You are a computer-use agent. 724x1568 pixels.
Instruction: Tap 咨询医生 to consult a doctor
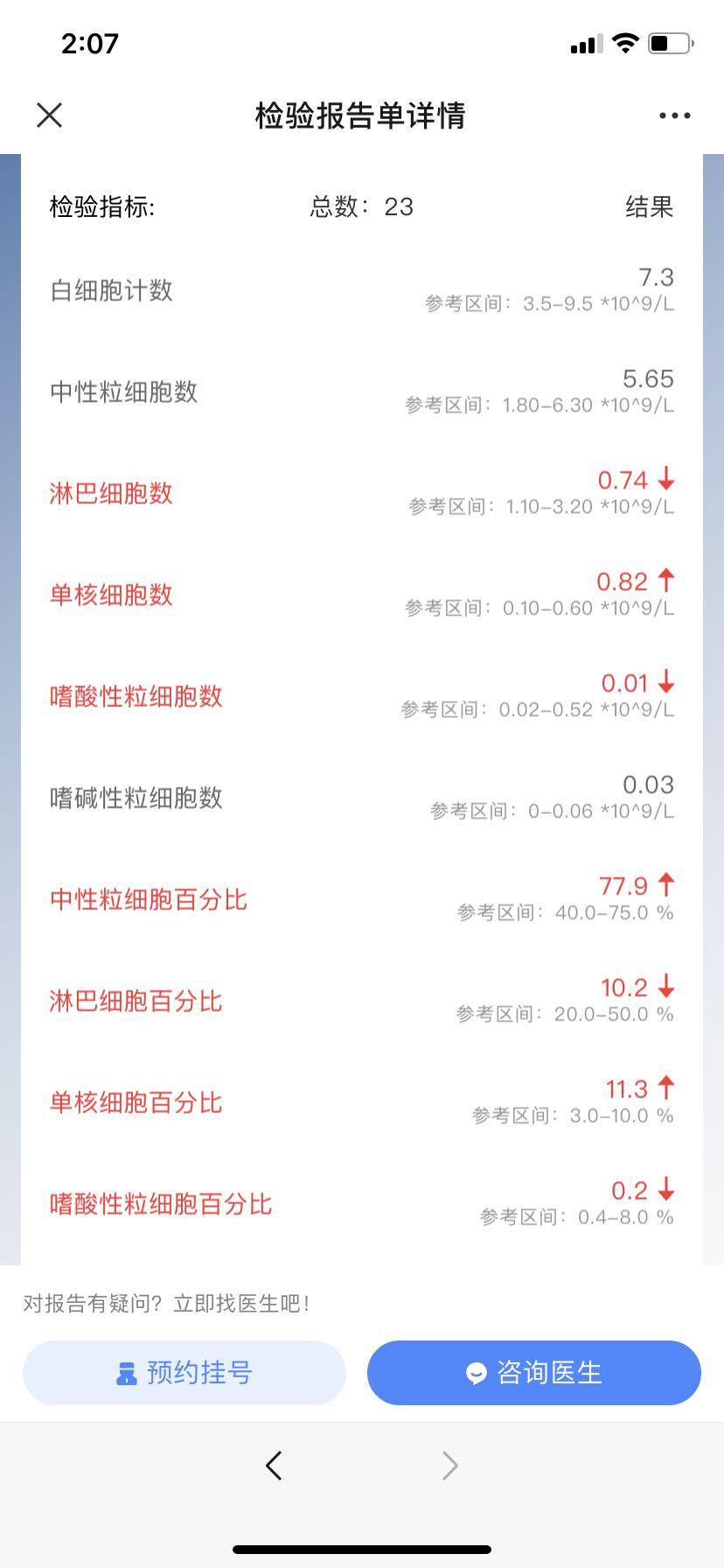(534, 1372)
